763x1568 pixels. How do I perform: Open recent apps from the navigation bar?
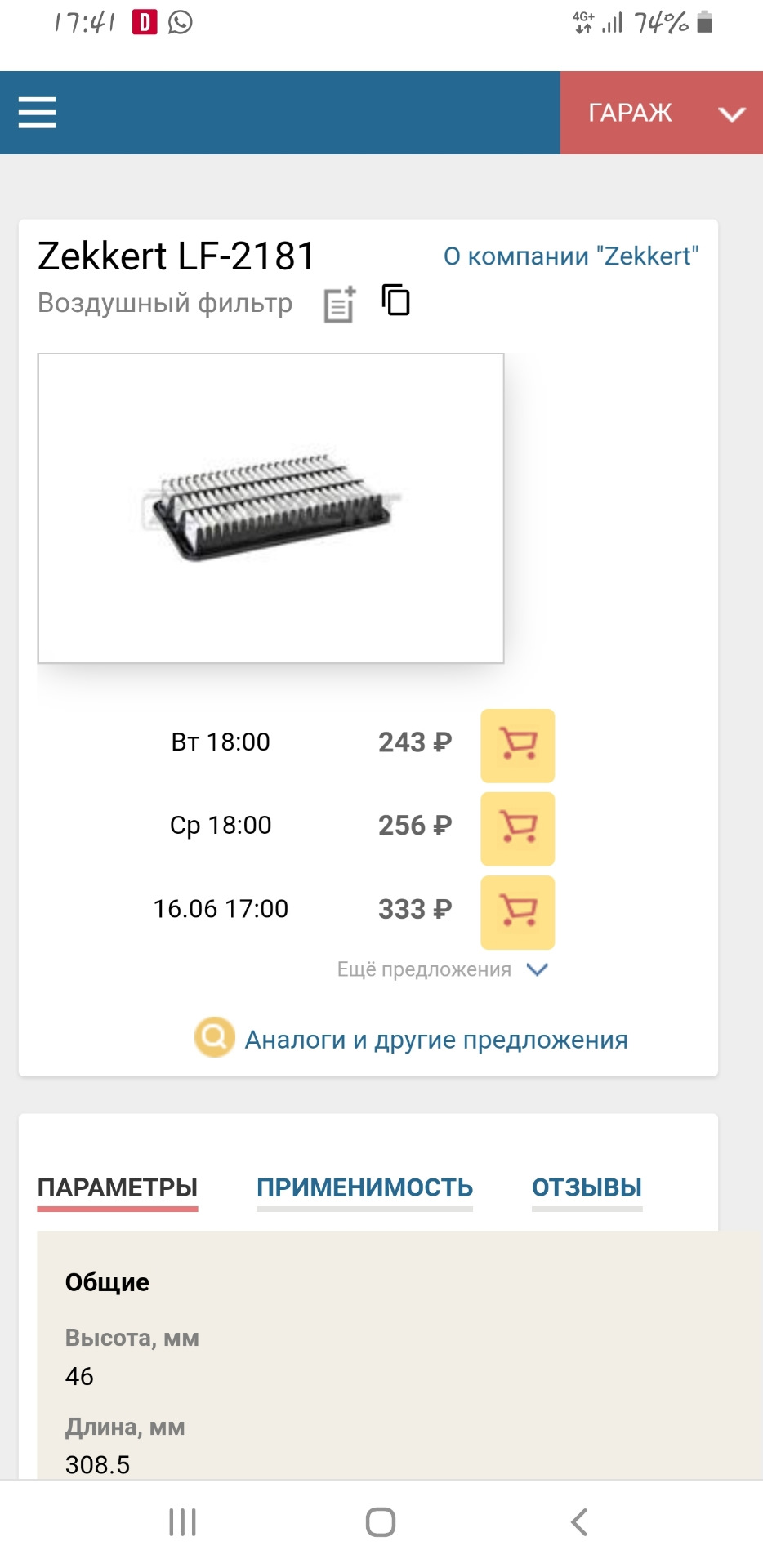pos(182,1522)
